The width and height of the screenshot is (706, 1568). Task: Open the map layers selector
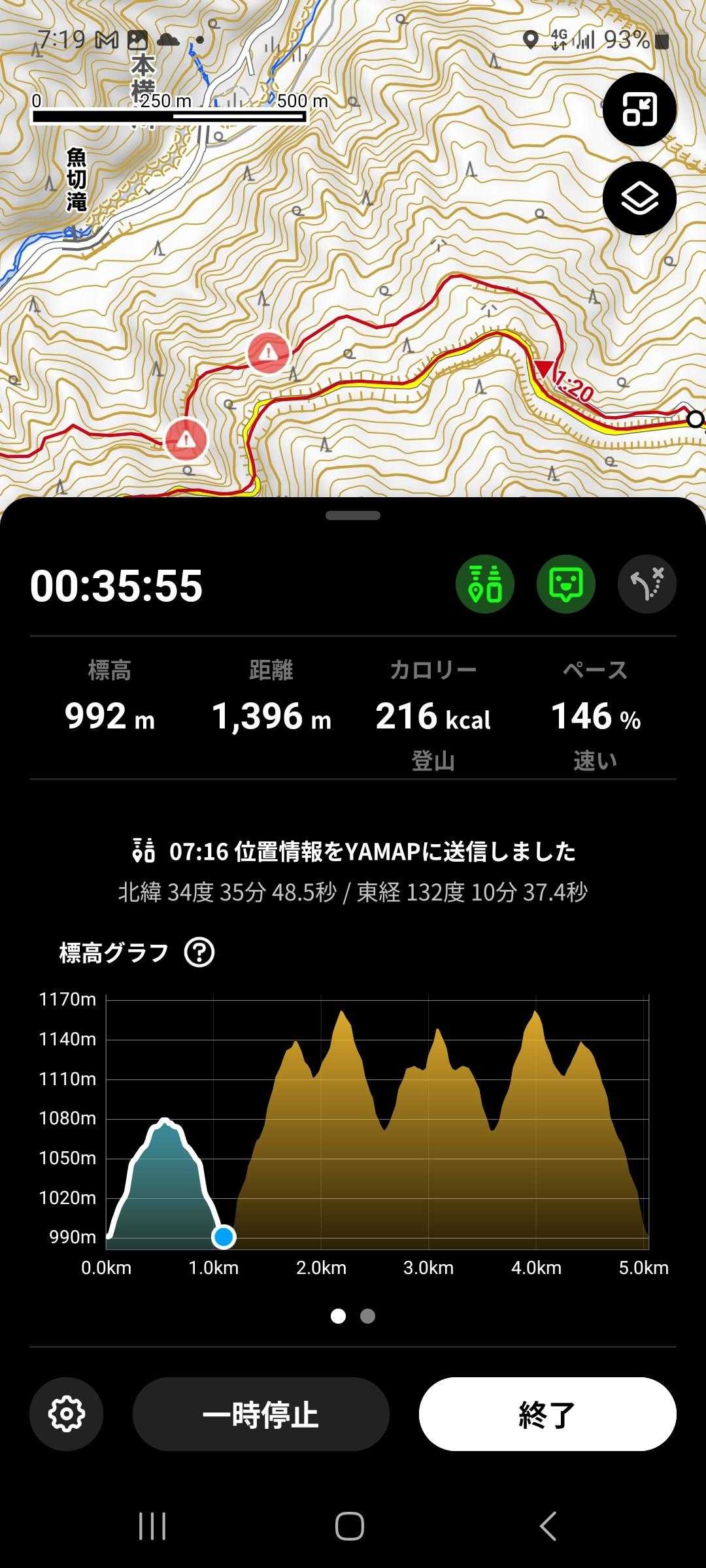tap(639, 198)
